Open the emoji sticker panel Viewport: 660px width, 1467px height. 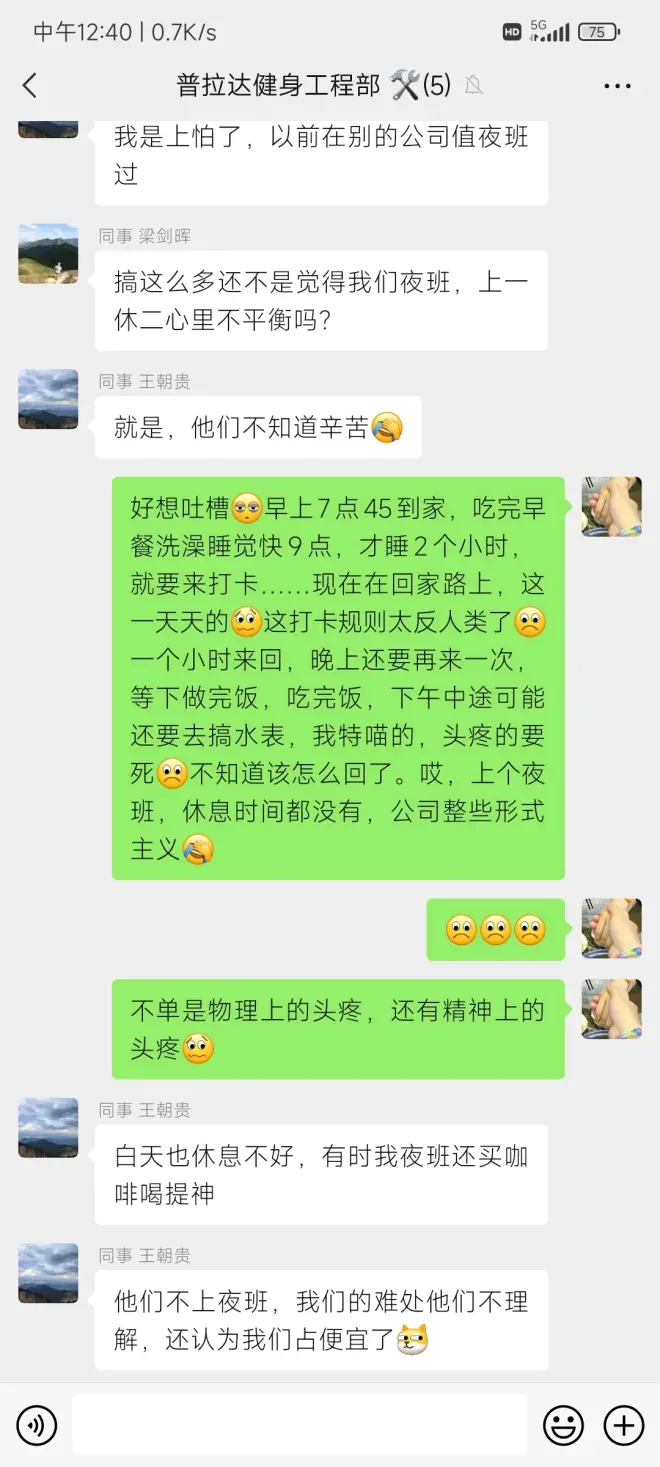pyautogui.click(x=564, y=1425)
